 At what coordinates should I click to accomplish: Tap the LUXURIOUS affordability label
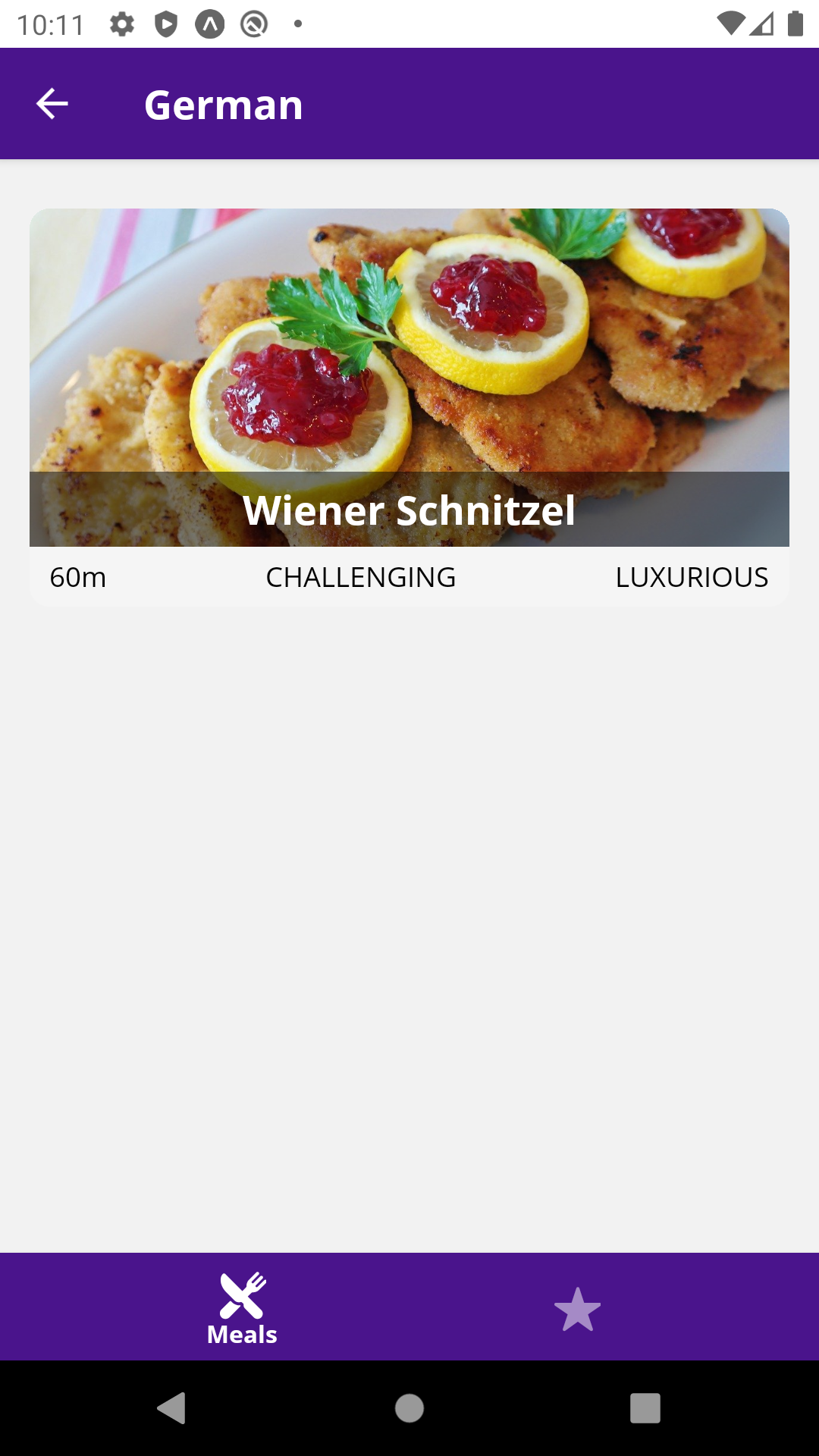pyautogui.click(x=692, y=577)
